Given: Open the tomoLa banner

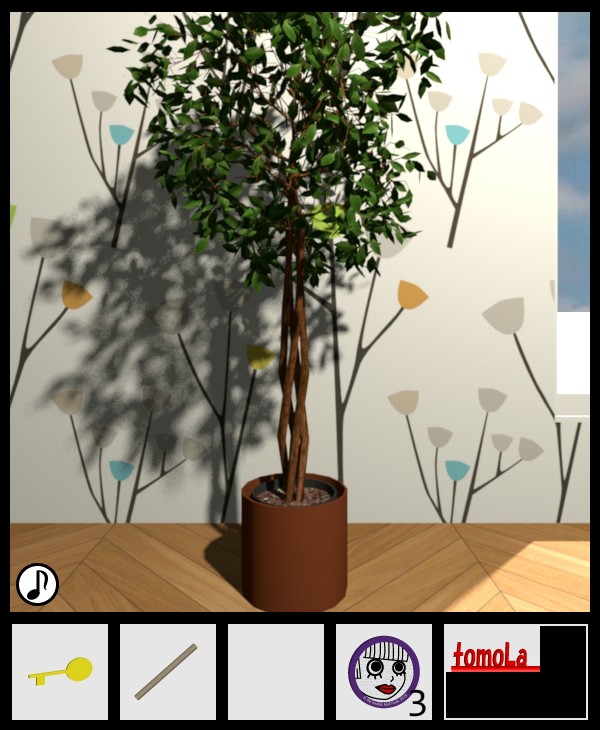Looking at the screenshot, I should point(515,672).
